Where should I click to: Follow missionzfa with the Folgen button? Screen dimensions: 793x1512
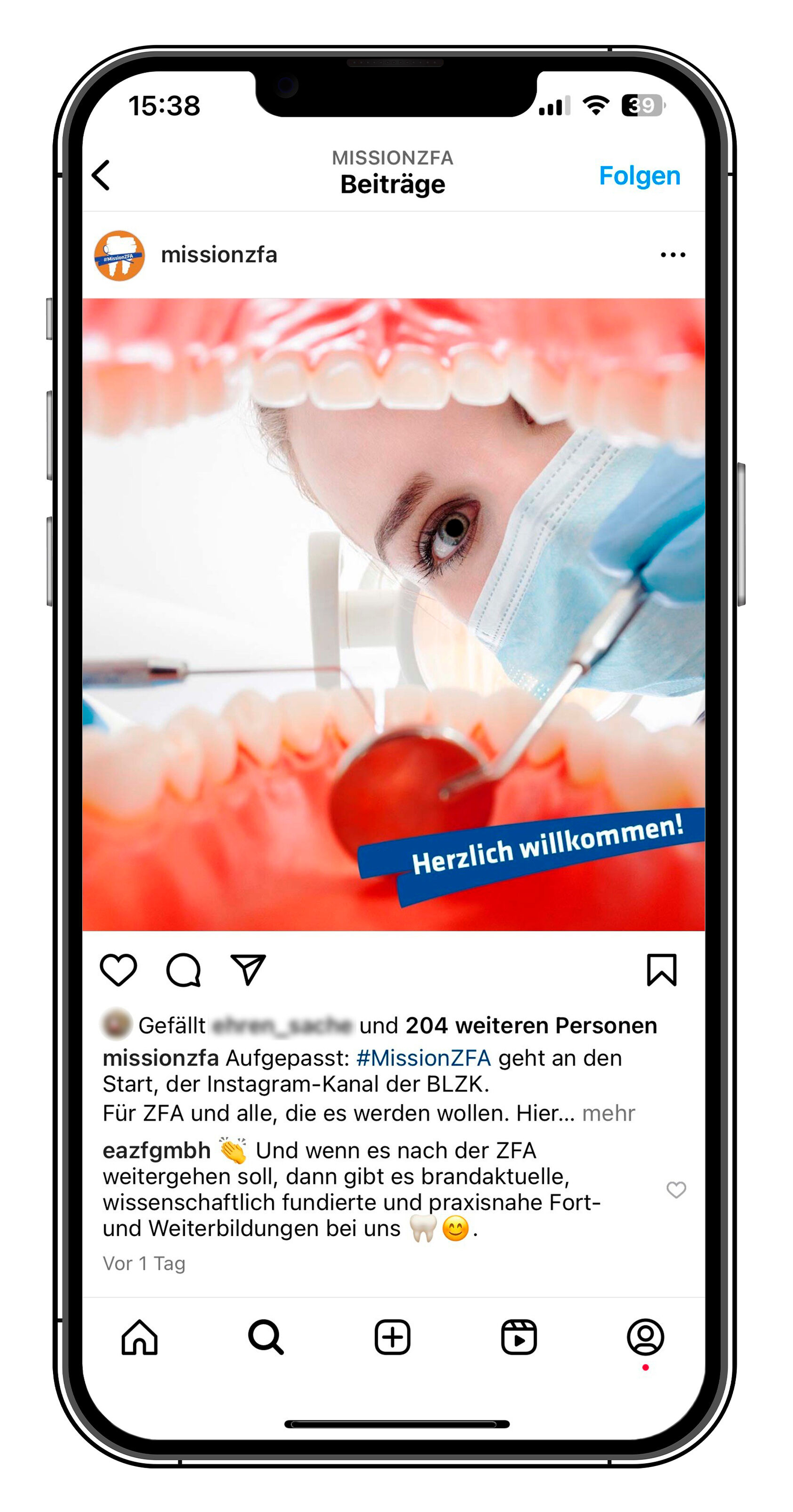pos(639,176)
